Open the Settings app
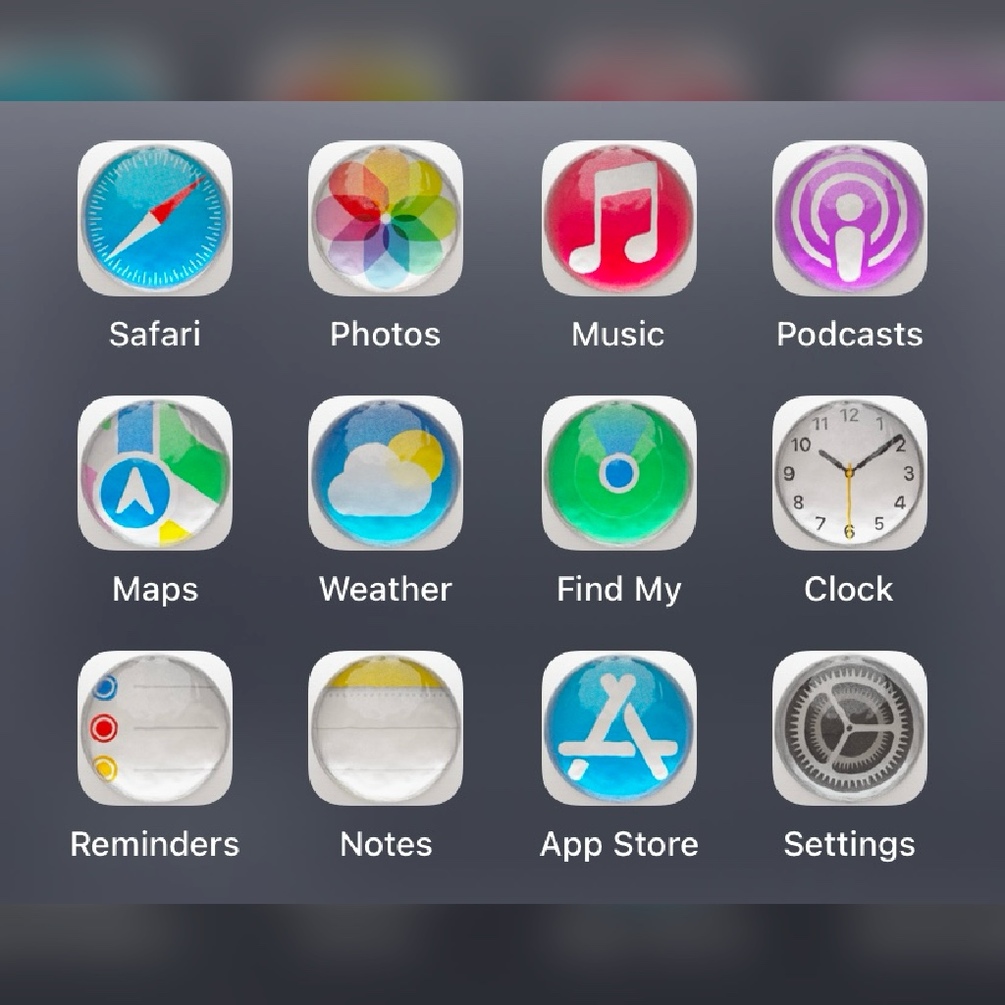The image size is (1005, 1005). click(x=849, y=728)
